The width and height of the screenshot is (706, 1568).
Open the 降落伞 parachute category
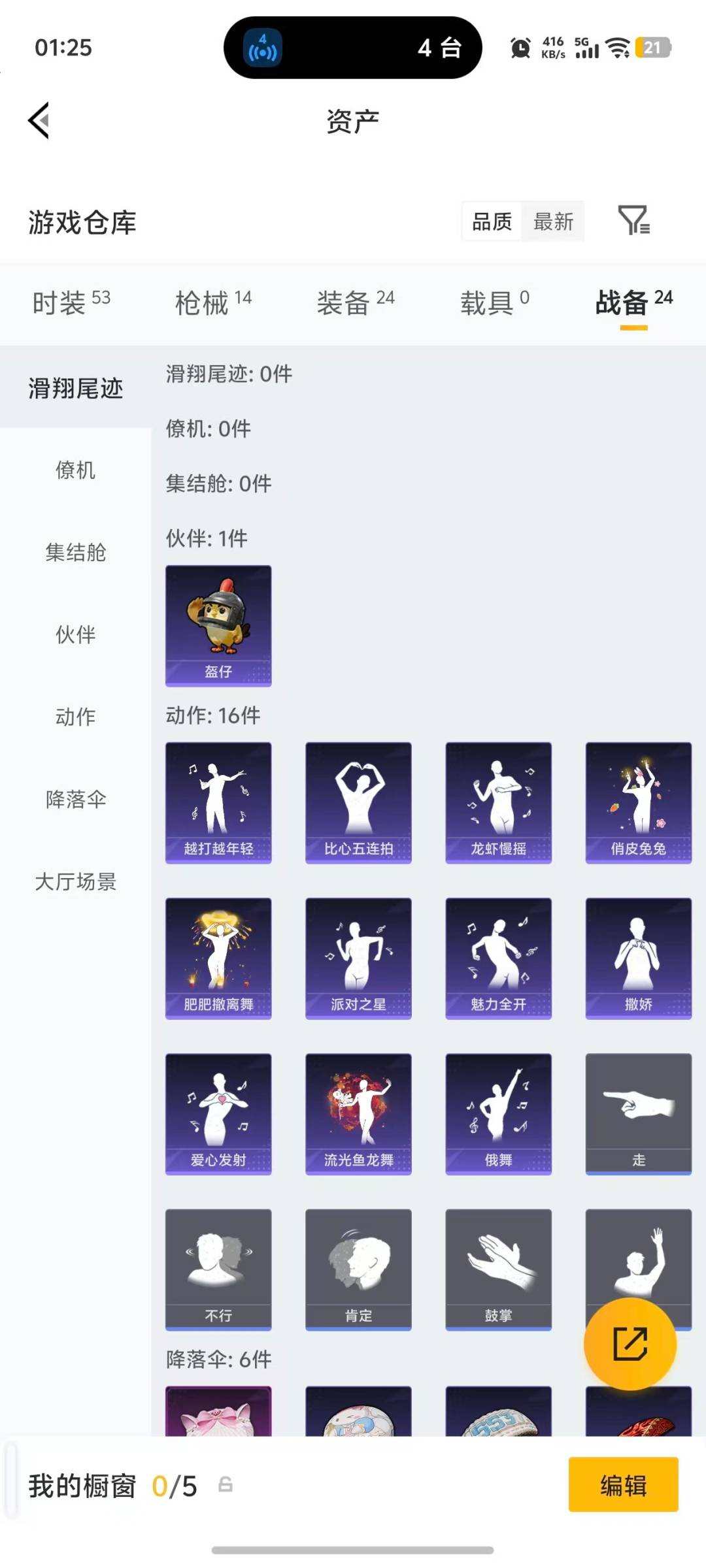(75, 798)
